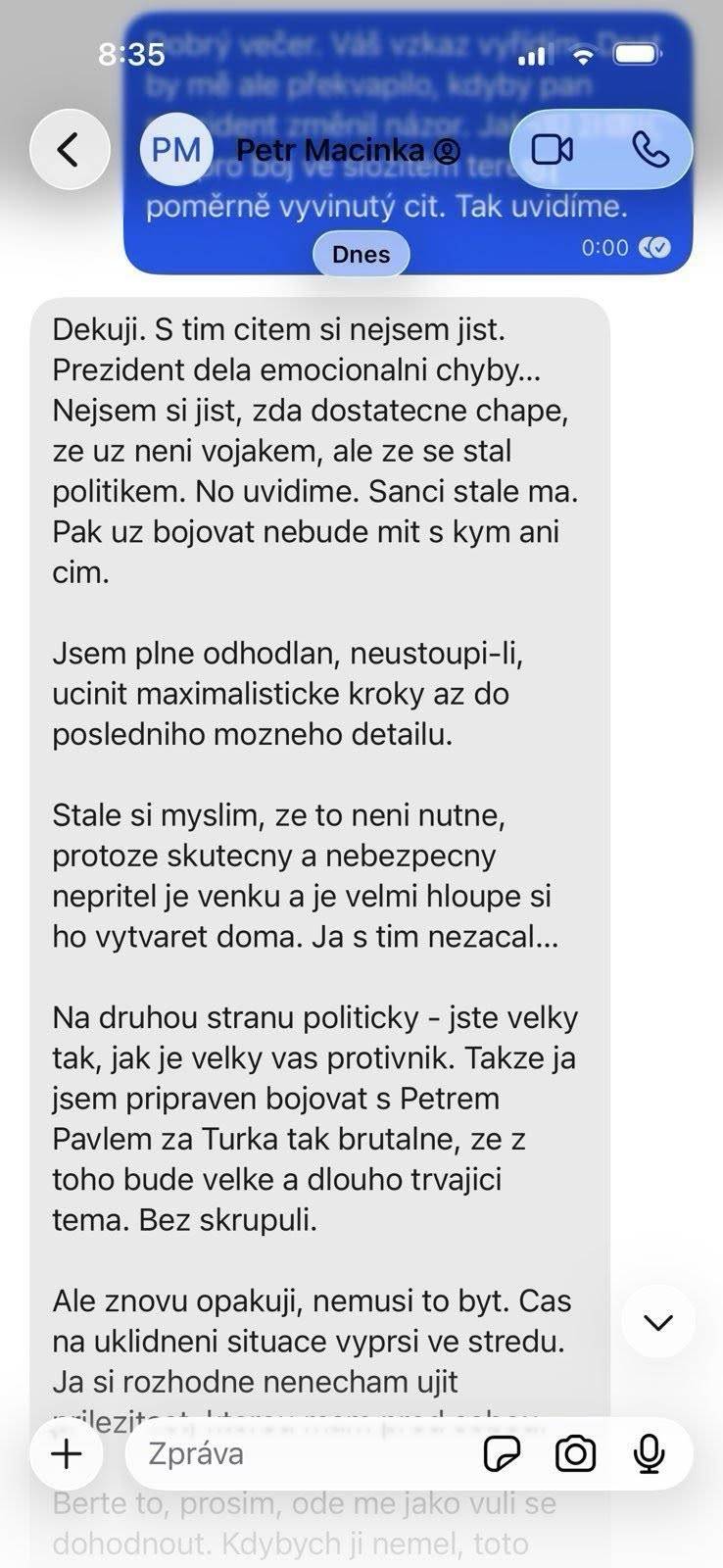Start a voice call with Petr Macinka

tap(650, 150)
